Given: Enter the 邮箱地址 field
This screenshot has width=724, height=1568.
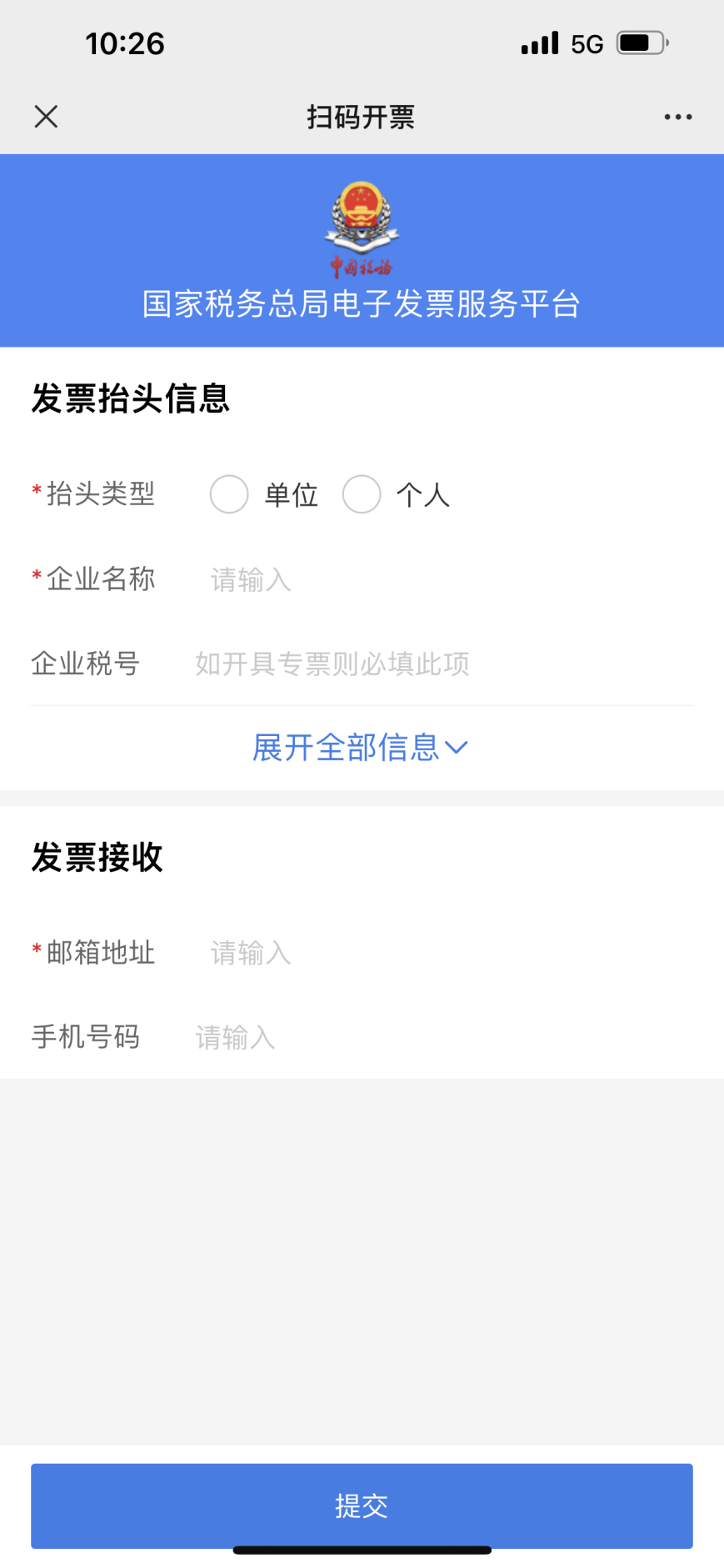Looking at the screenshot, I should [x=451, y=952].
